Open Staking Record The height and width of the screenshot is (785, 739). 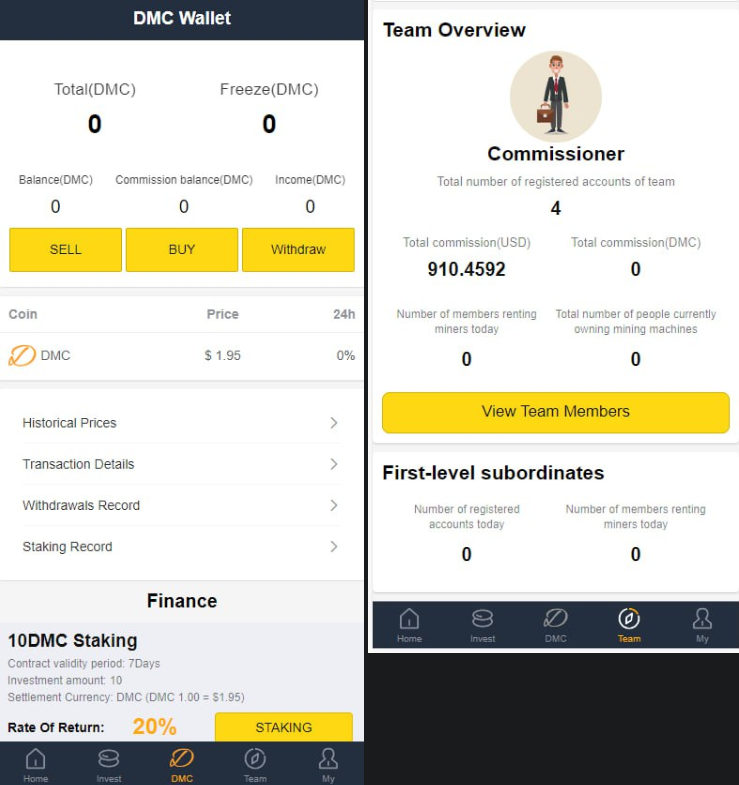[181, 547]
